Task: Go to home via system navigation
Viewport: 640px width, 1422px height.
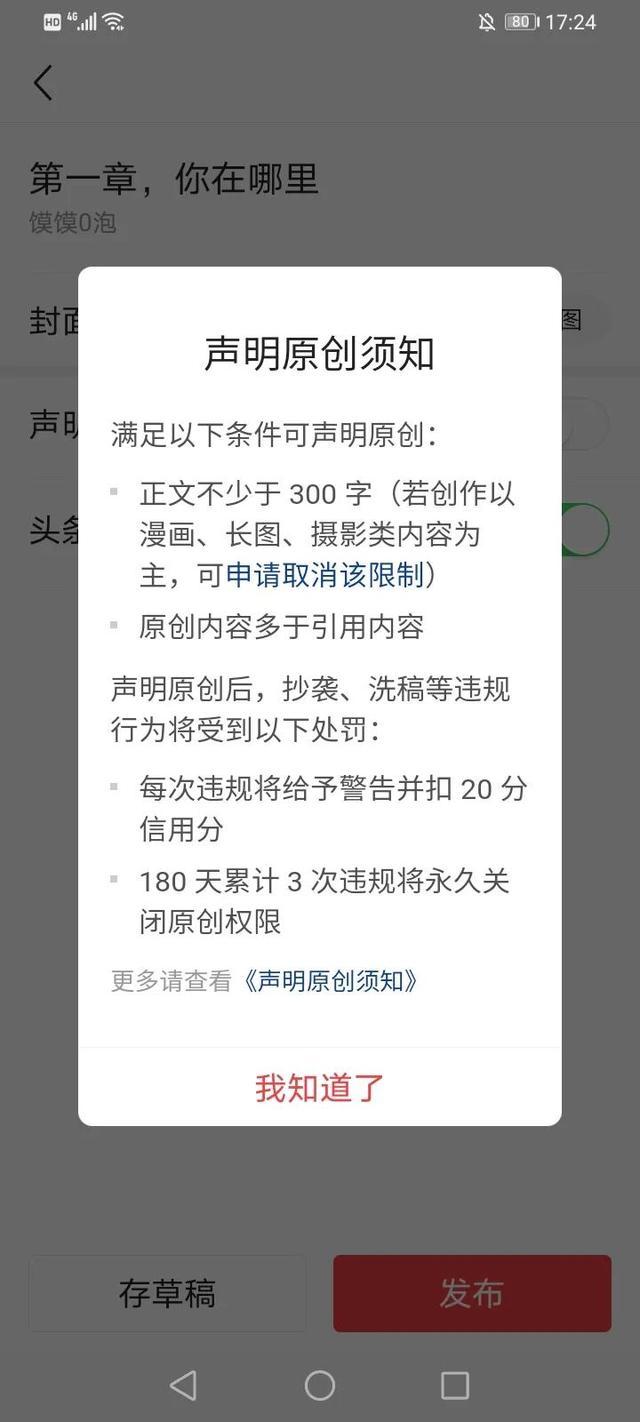Action: (319, 1385)
